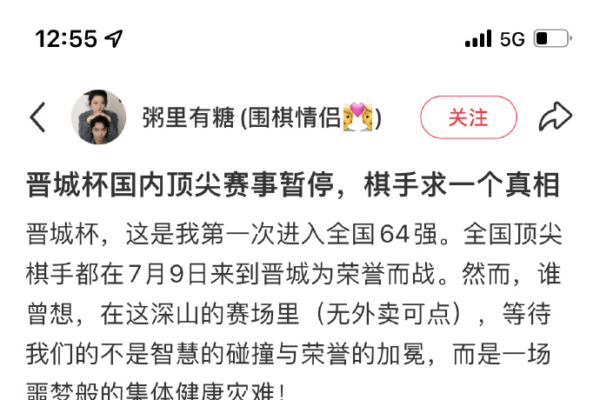Screen dimensions: 600x400
Task: Go back using the arrow icon
Action: click(37, 118)
